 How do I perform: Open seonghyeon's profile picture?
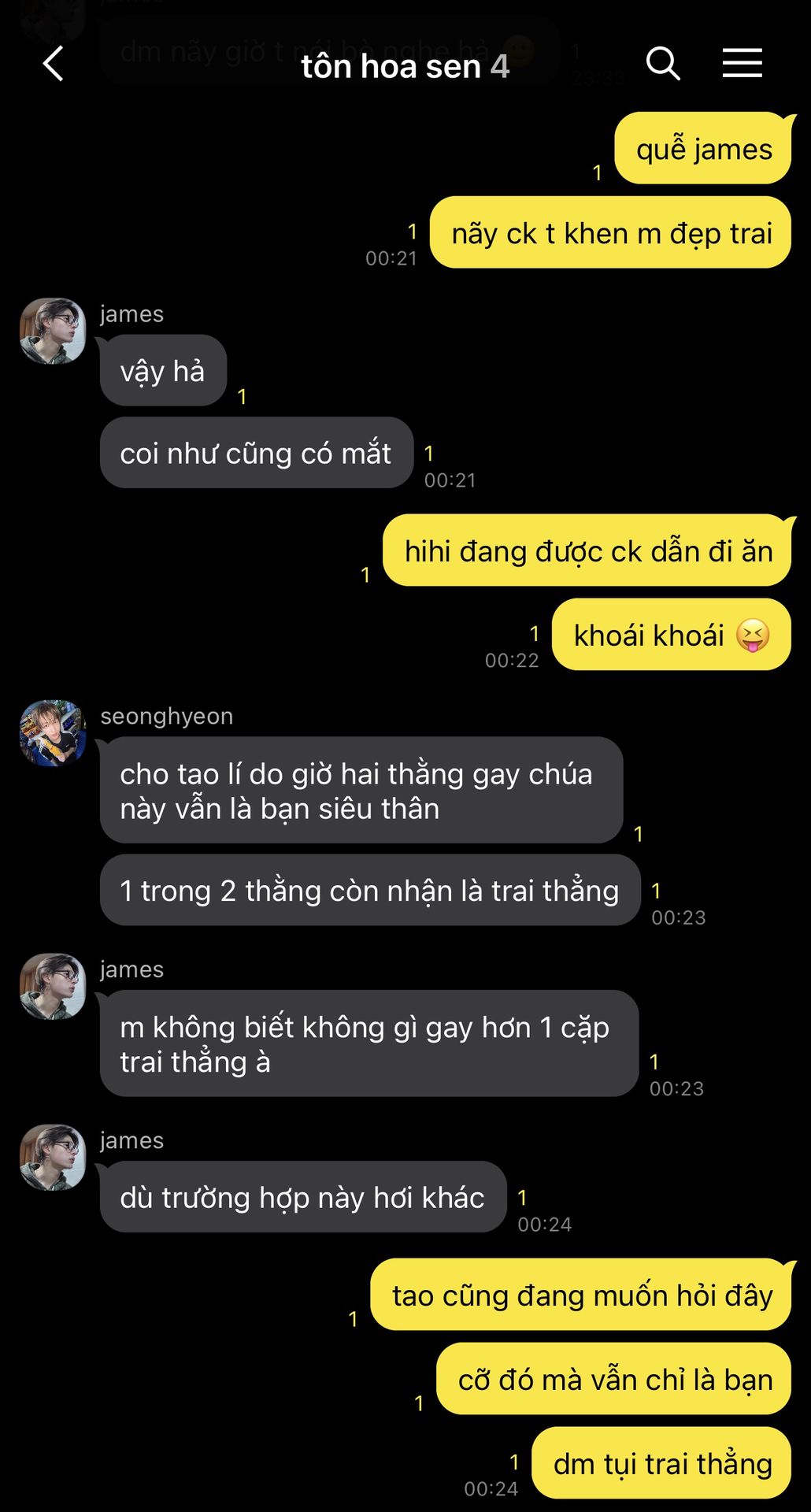(53, 733)
